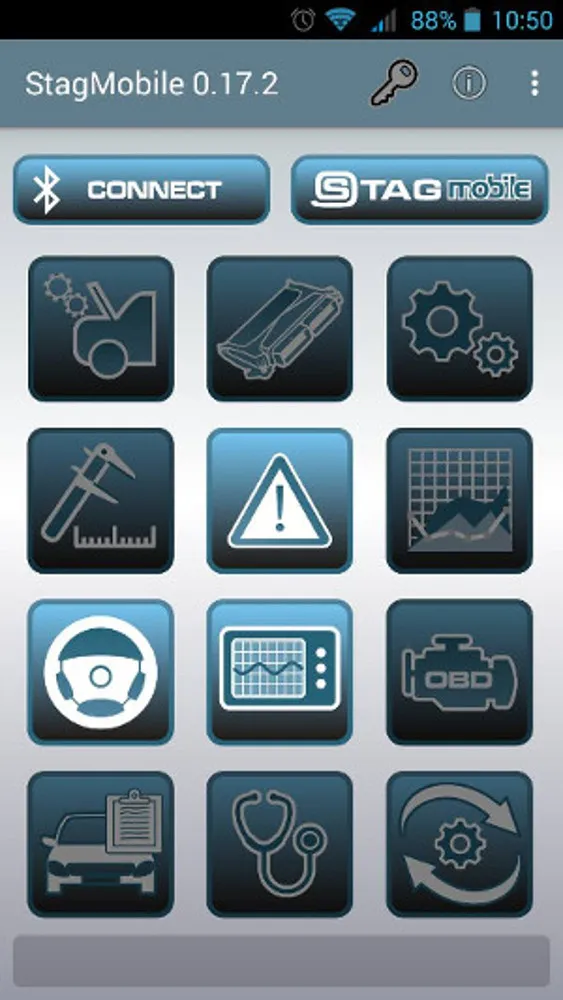Open the caliper and ruler calibration tile
The height and width of the screenshot is (1000, 563).
(101, 501)
